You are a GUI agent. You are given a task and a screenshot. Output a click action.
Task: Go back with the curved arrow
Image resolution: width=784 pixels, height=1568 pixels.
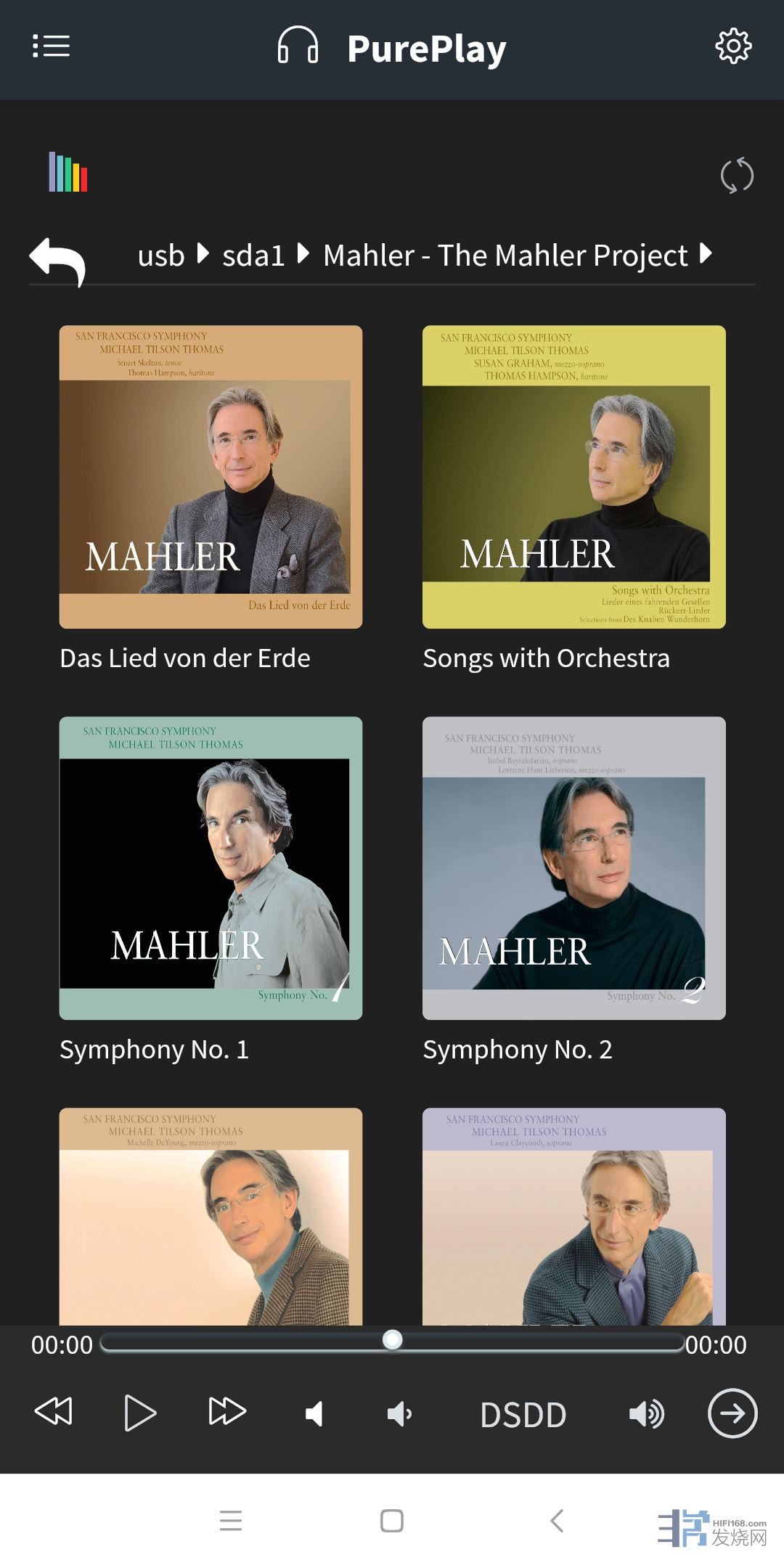58,261
